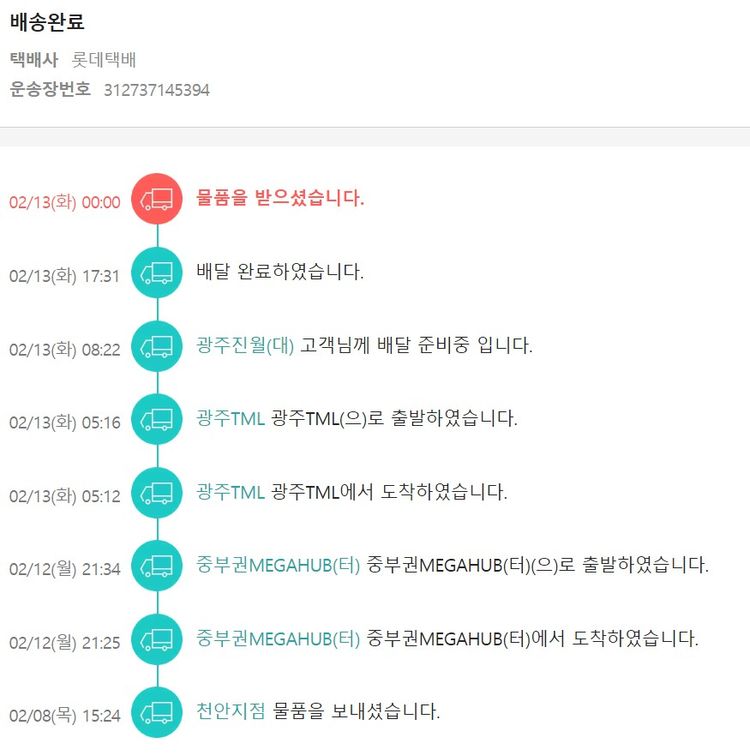Screen dimensions: 750x755
Task: Open the 광주진월(대) branch link
Action: tap(245, 346)
